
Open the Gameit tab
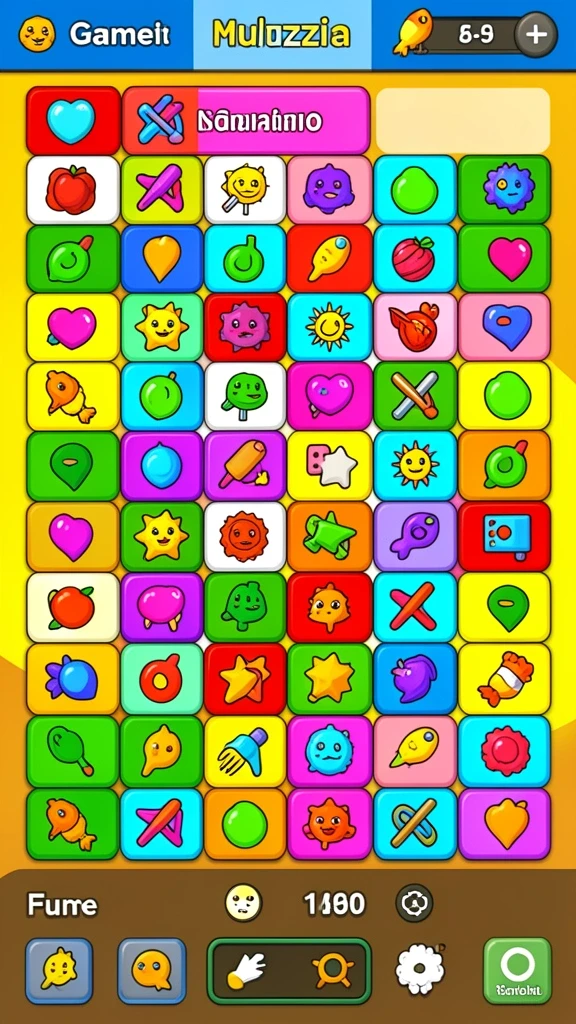point(97,35)
